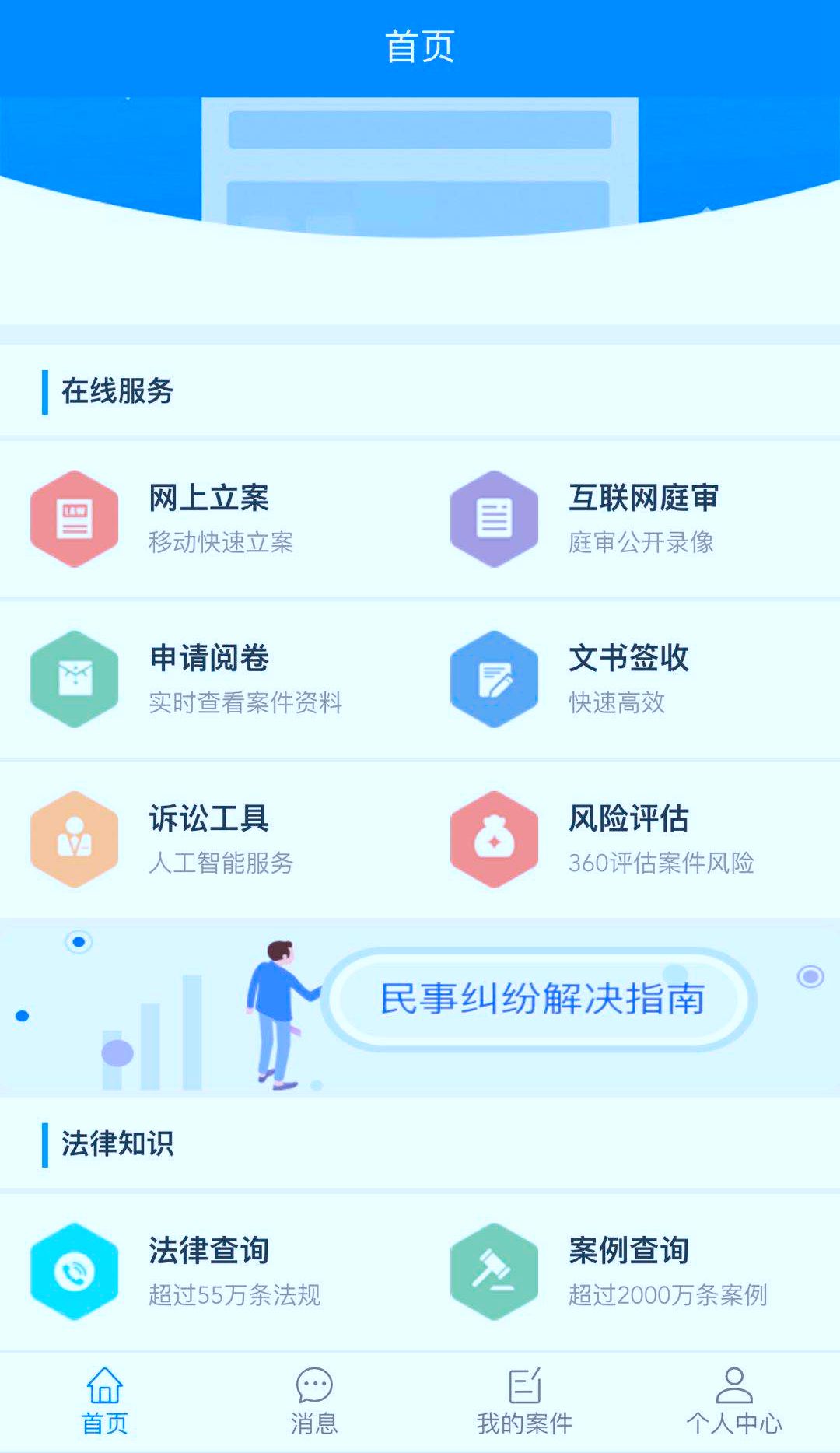Open 法律查询 law lookup
The width and height of the screenshot is (840, 1453).
click(x=208, y=1270)
